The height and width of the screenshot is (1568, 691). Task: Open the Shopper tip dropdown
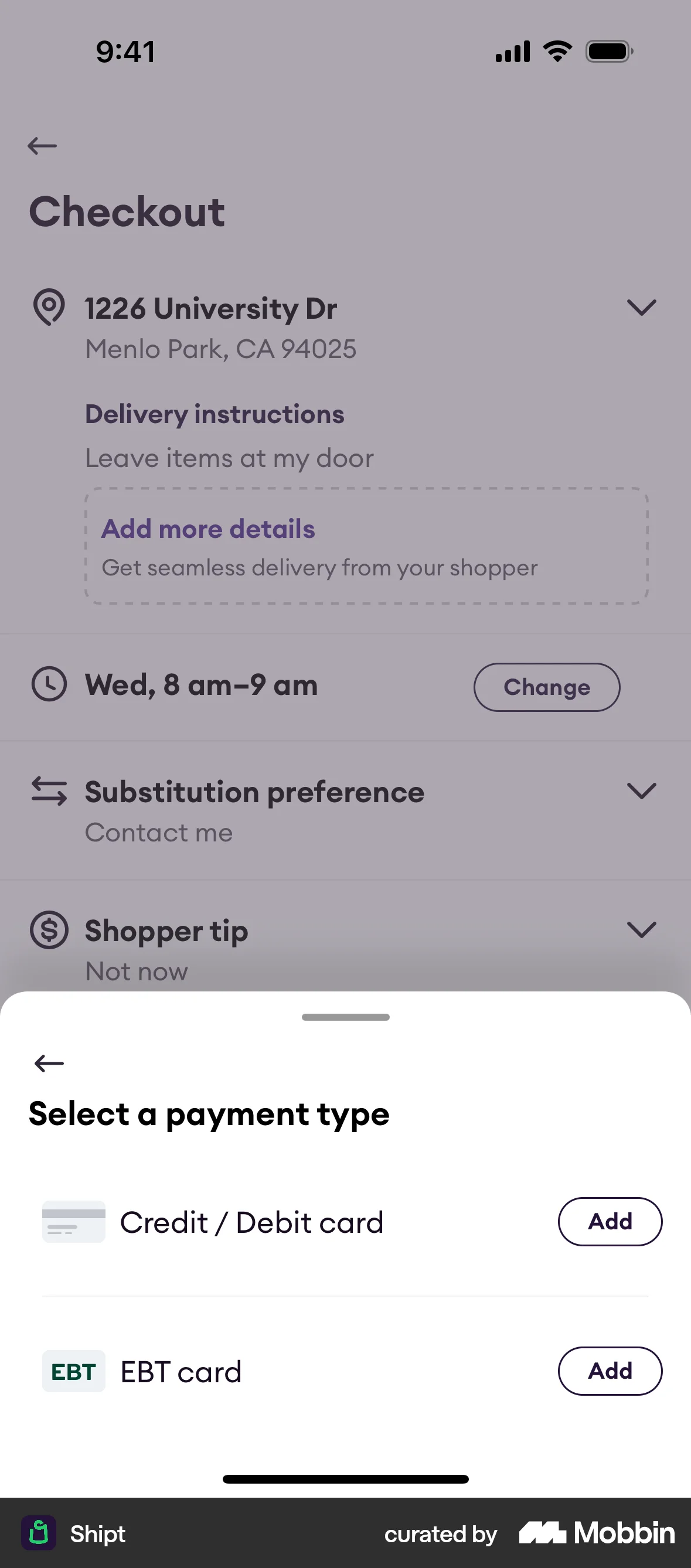point(642,930)
